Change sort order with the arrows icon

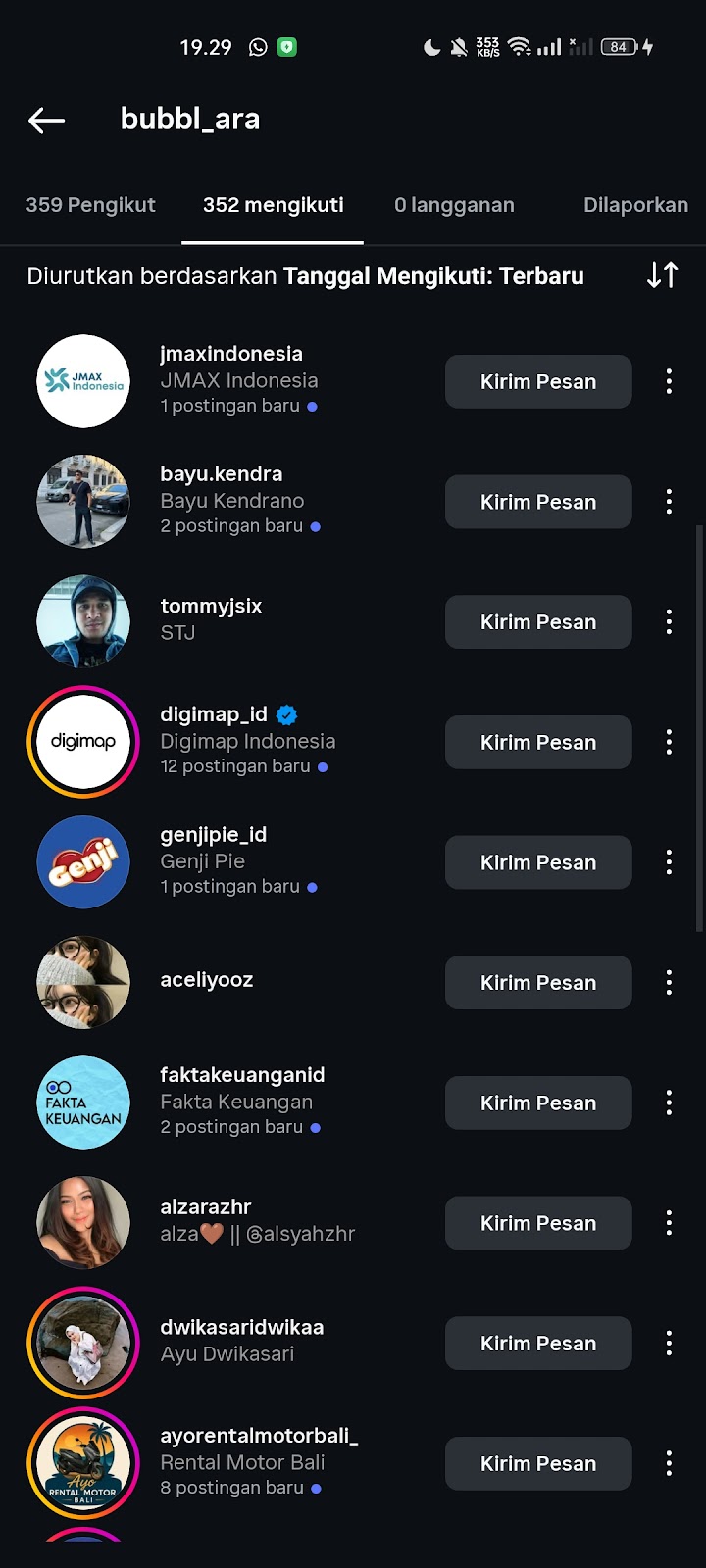tap(663, 275)
